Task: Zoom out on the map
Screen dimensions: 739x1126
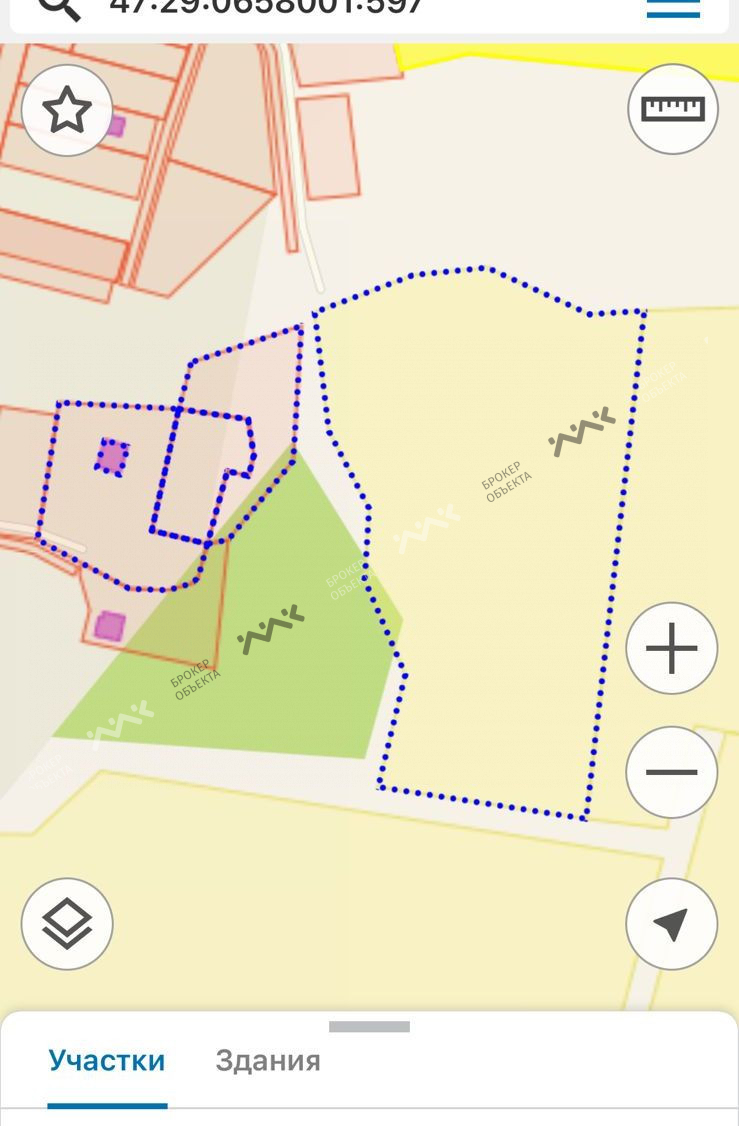Action: 672,772
